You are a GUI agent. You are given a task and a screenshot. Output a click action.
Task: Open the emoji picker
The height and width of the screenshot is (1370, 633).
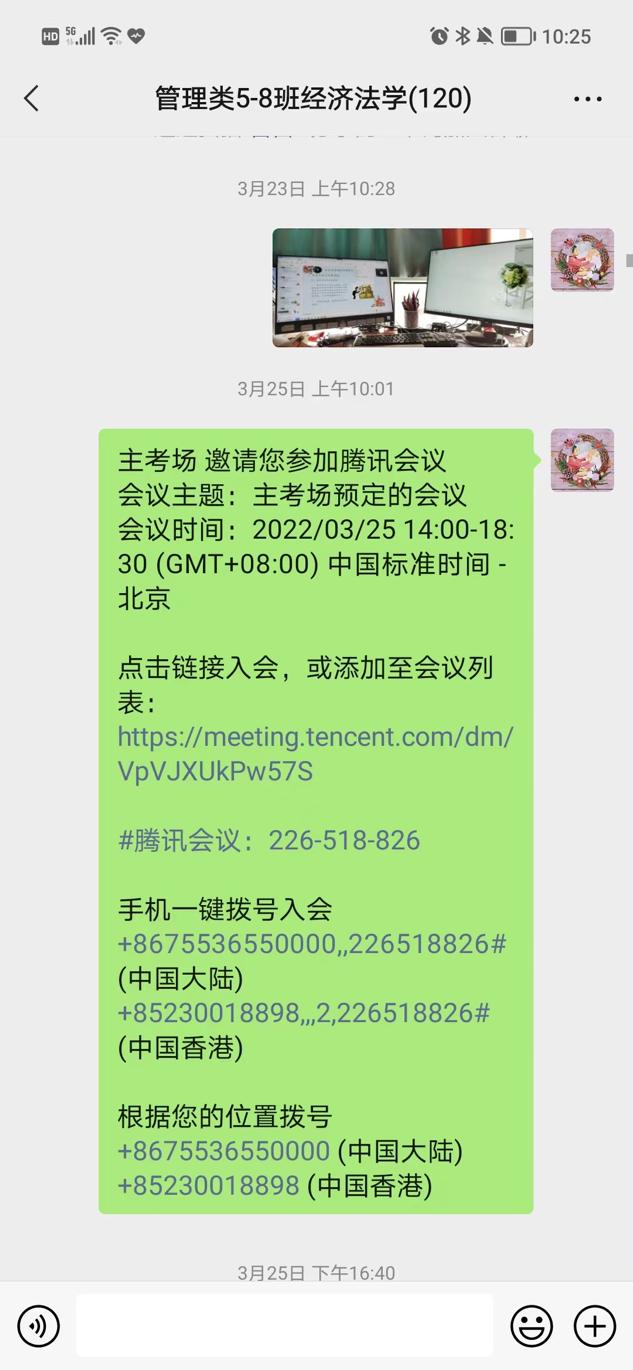pos(531,1326)
